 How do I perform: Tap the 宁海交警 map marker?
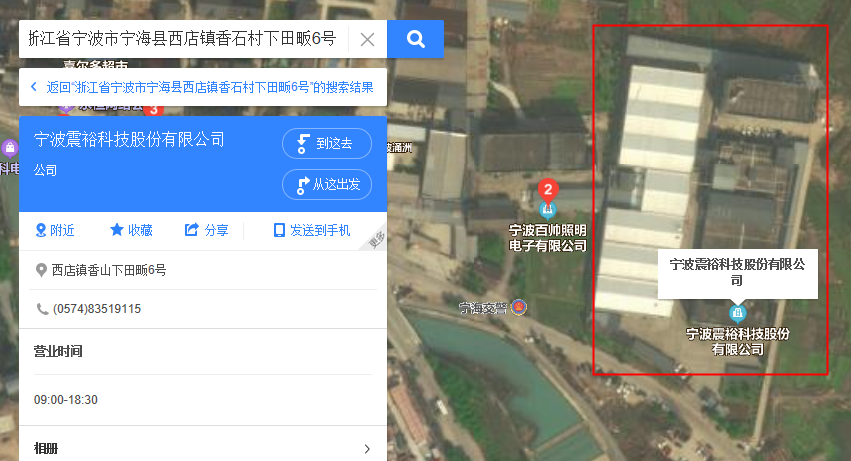coord(519,308)
